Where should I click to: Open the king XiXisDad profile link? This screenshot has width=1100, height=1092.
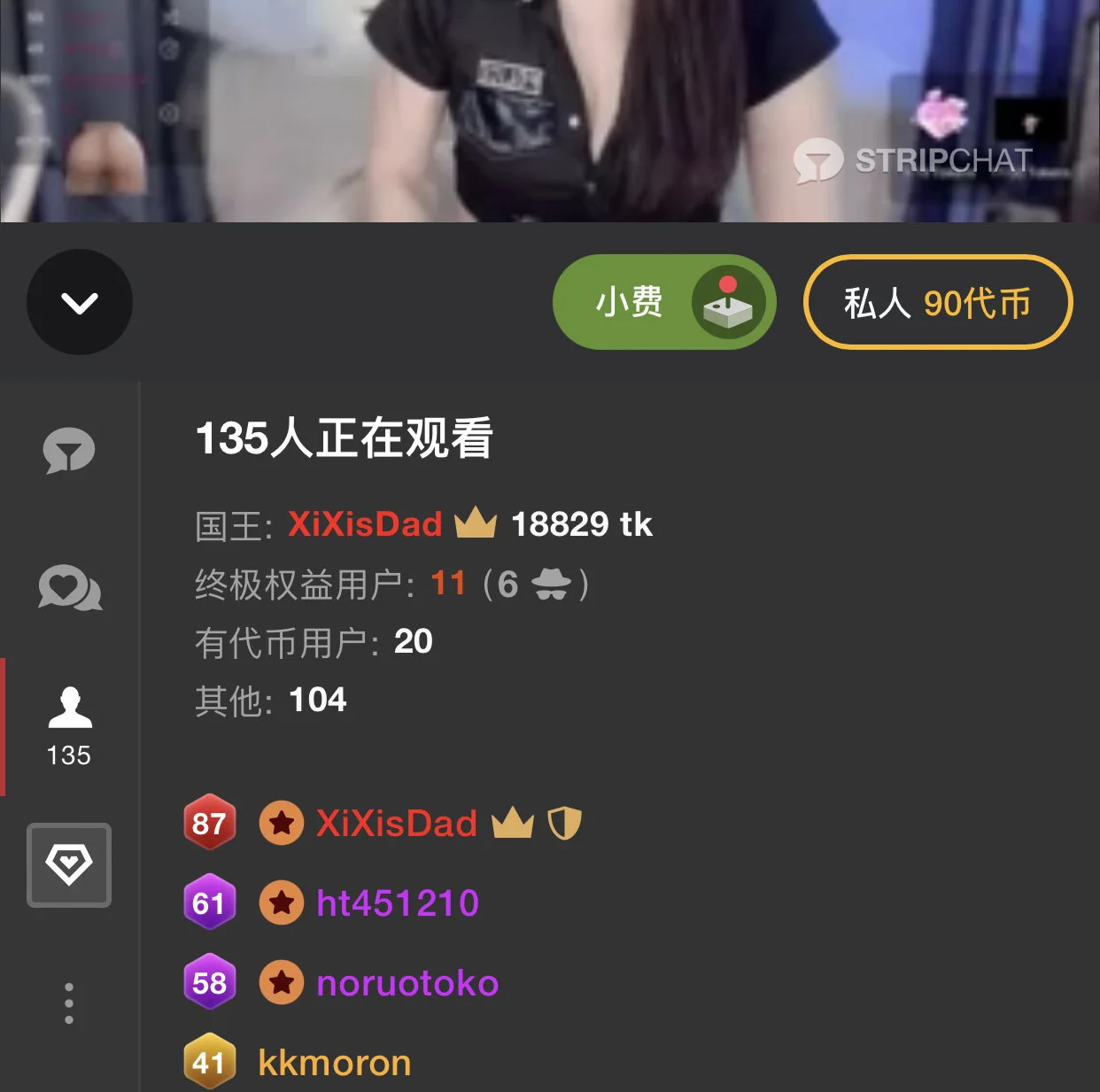click(x=365, y=524)
